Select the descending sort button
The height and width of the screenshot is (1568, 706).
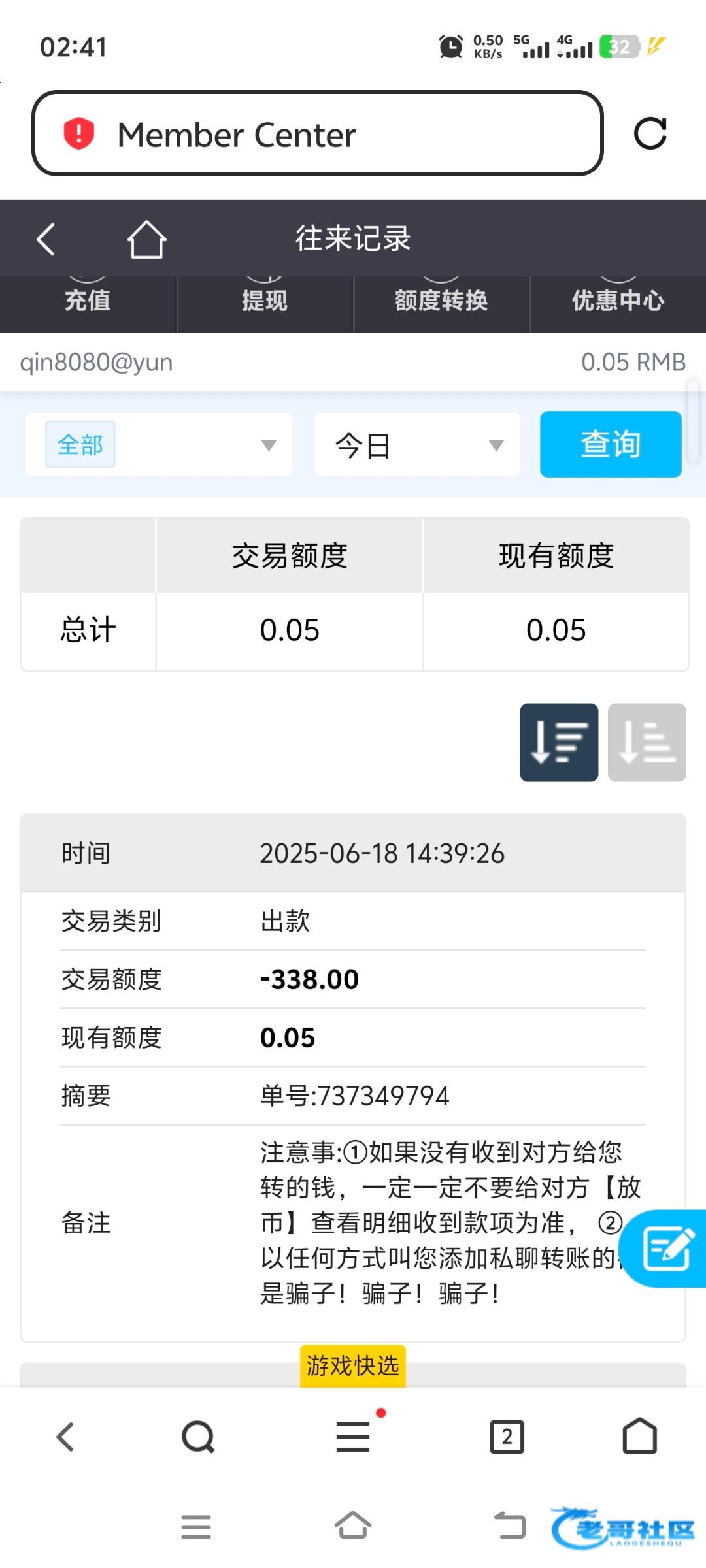(559, 742)
